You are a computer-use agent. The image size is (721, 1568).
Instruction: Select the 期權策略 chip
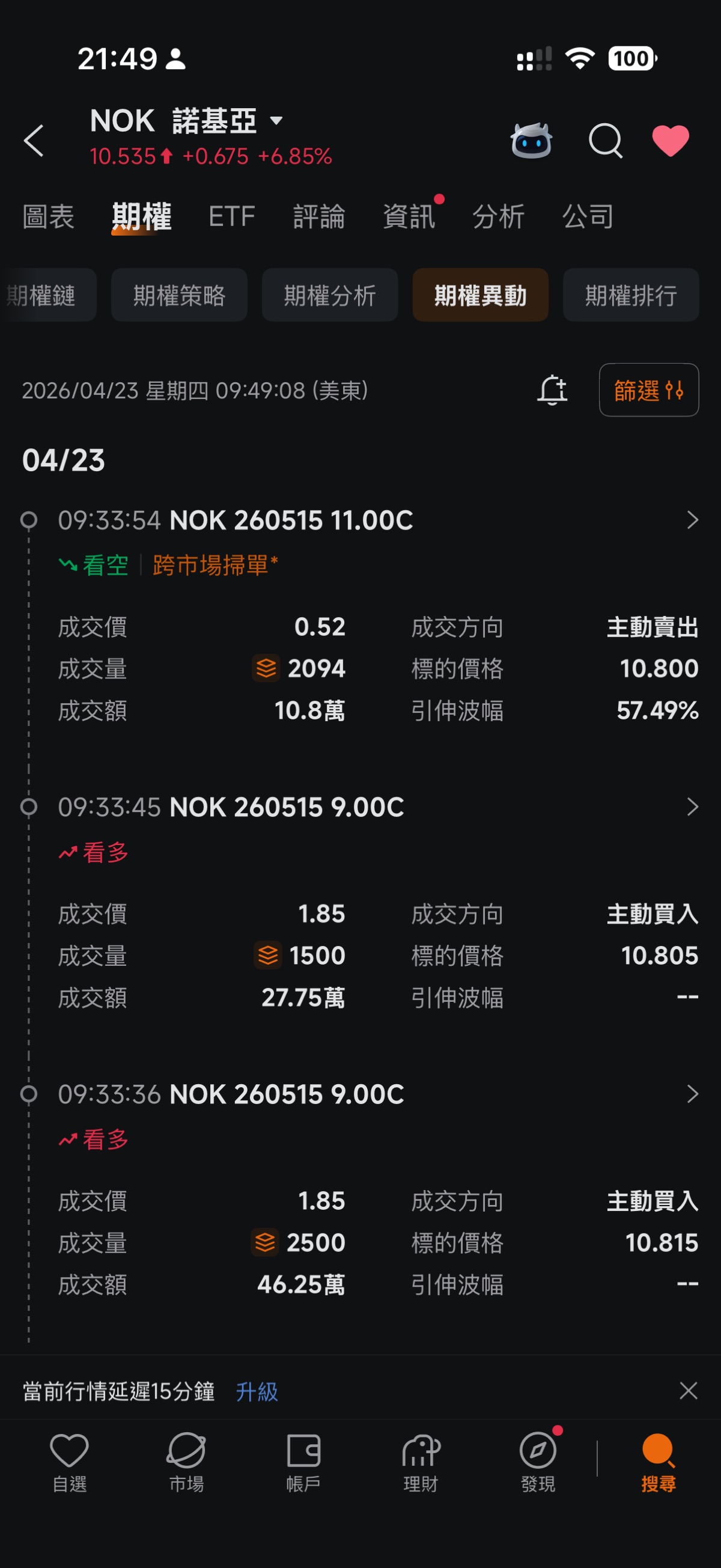[179, 295]
